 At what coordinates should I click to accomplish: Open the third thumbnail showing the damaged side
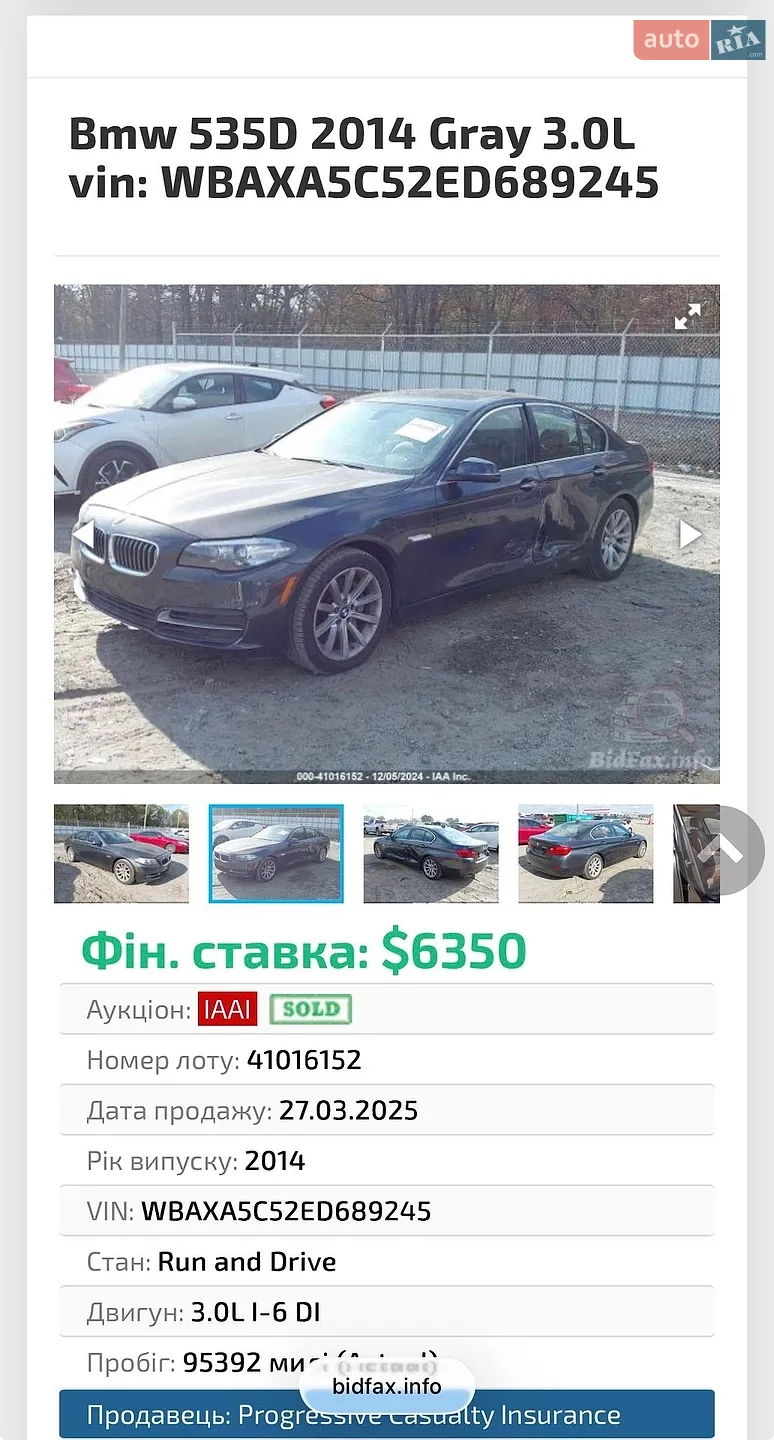click(431, 854)
